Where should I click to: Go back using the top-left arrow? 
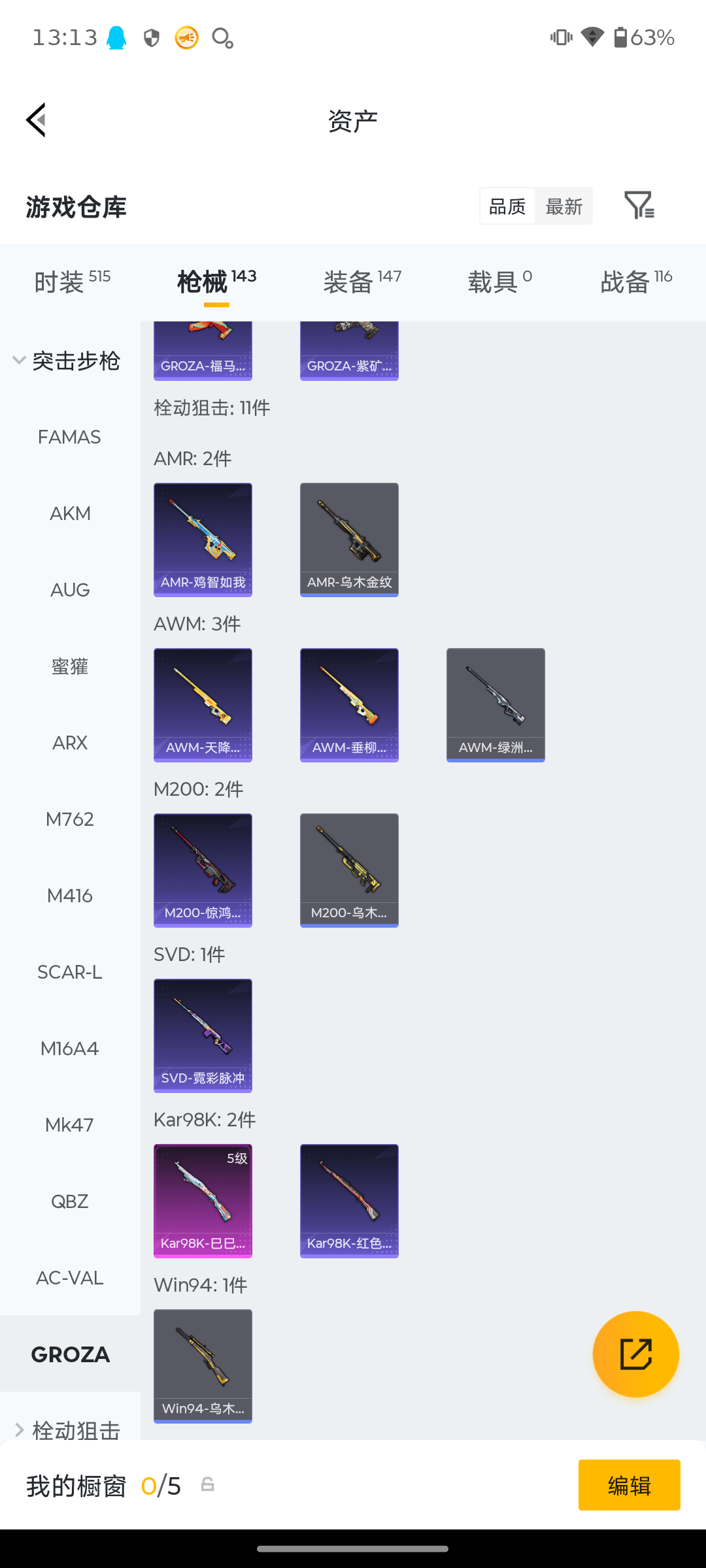pos(37,120)
